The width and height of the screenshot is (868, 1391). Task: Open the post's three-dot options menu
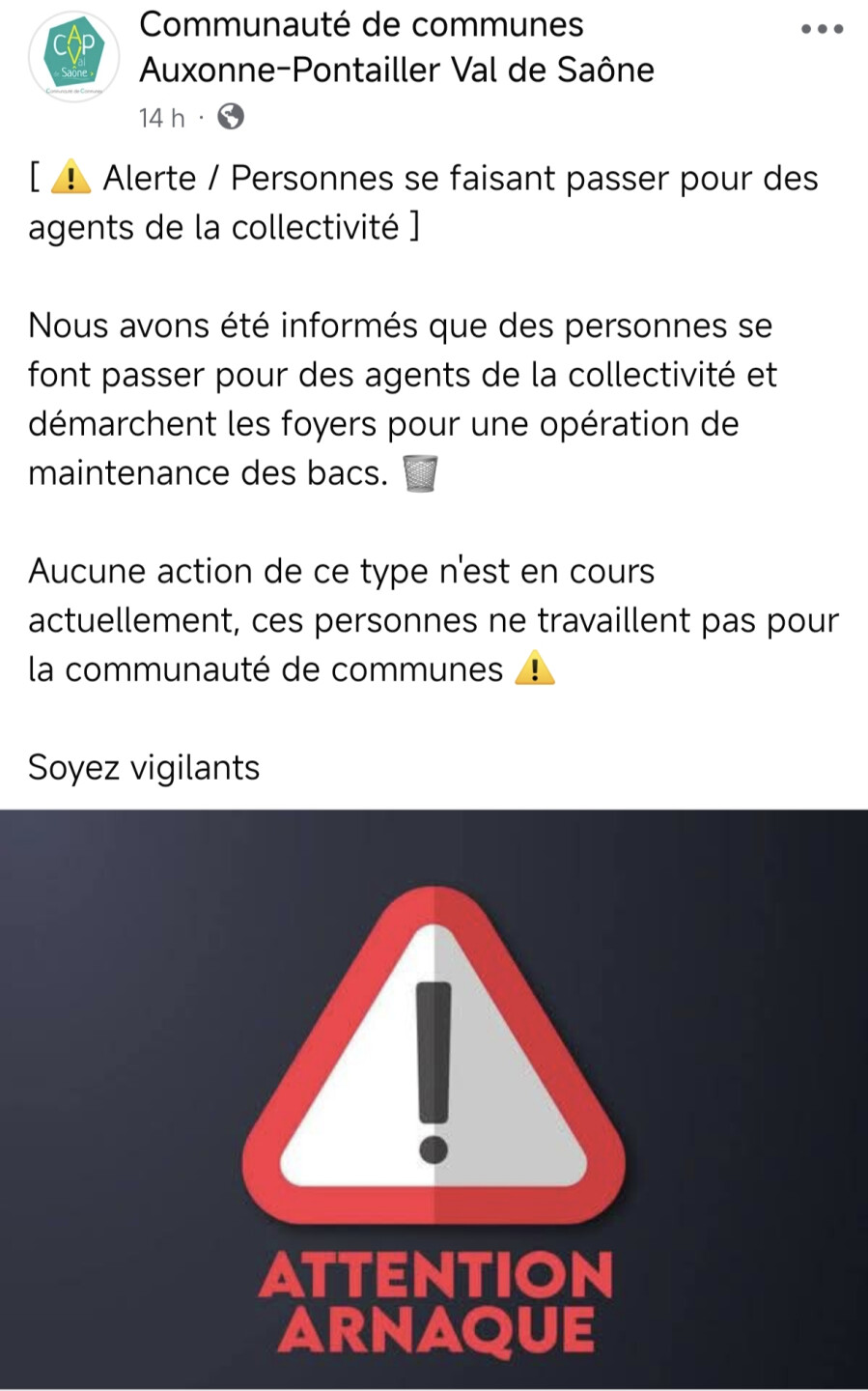[x=823, y=29]
